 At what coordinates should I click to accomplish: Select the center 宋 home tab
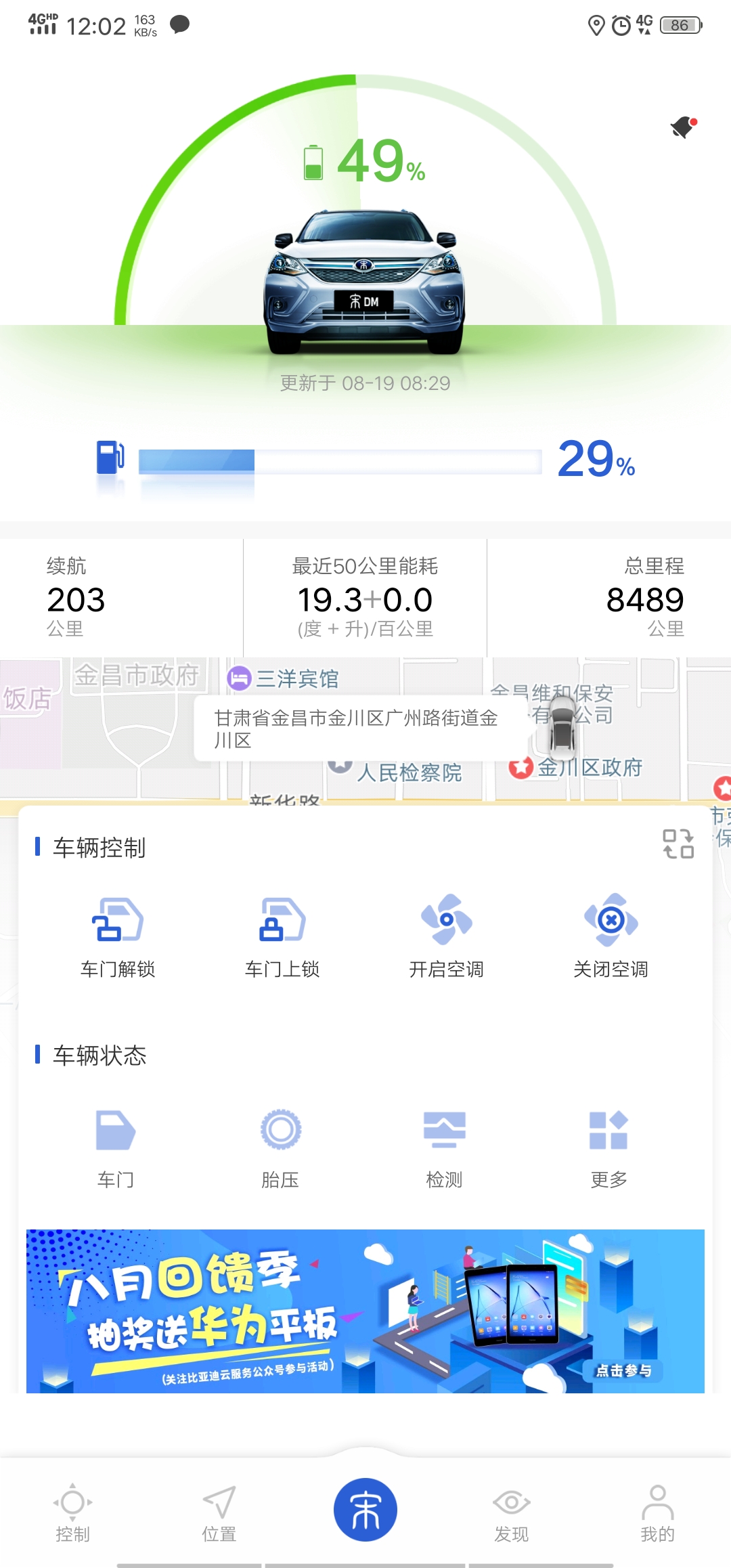coord(365,1510)
